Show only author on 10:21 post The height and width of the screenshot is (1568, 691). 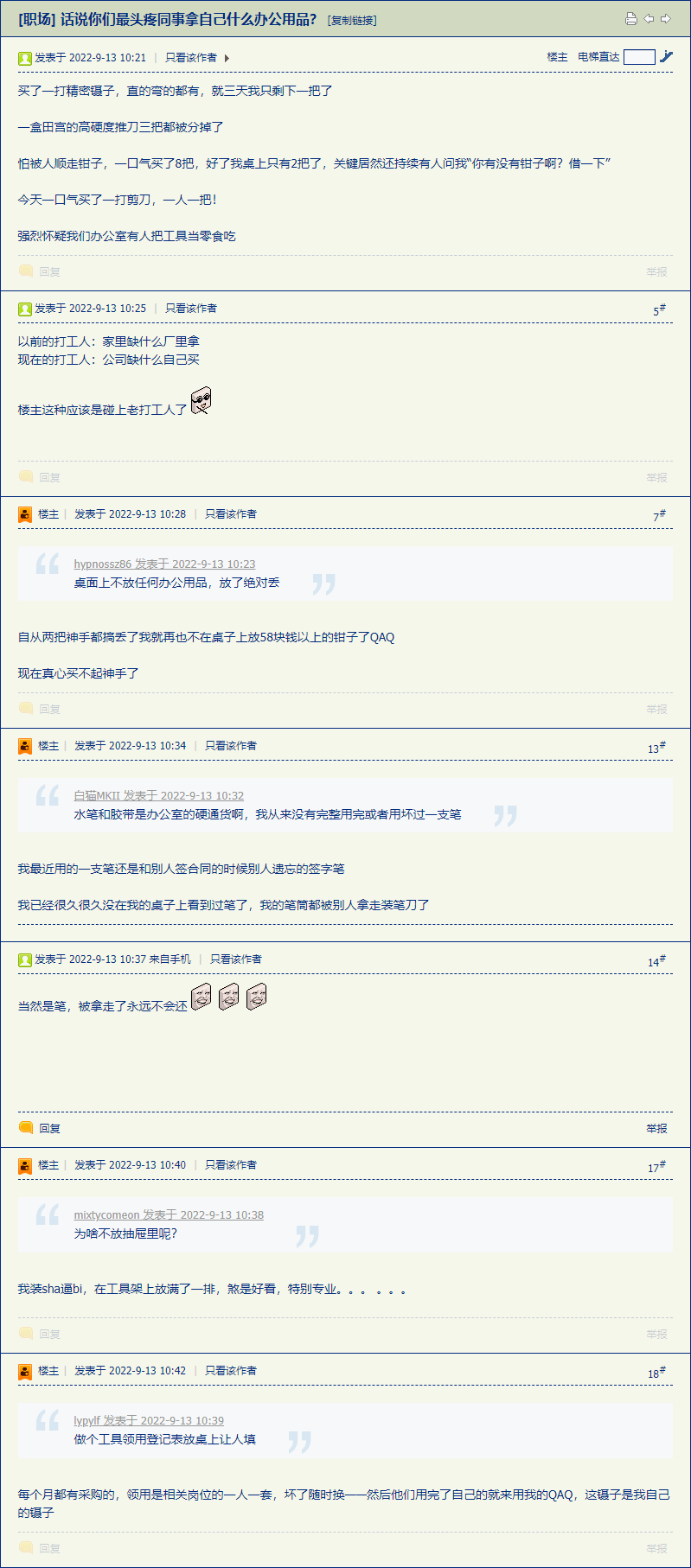[191, 58]
